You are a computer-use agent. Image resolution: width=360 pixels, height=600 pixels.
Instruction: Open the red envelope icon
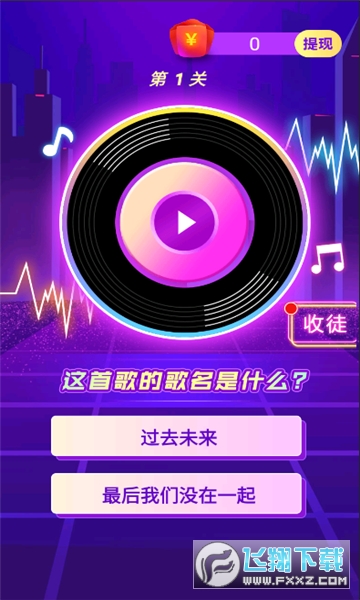(191, 38)
